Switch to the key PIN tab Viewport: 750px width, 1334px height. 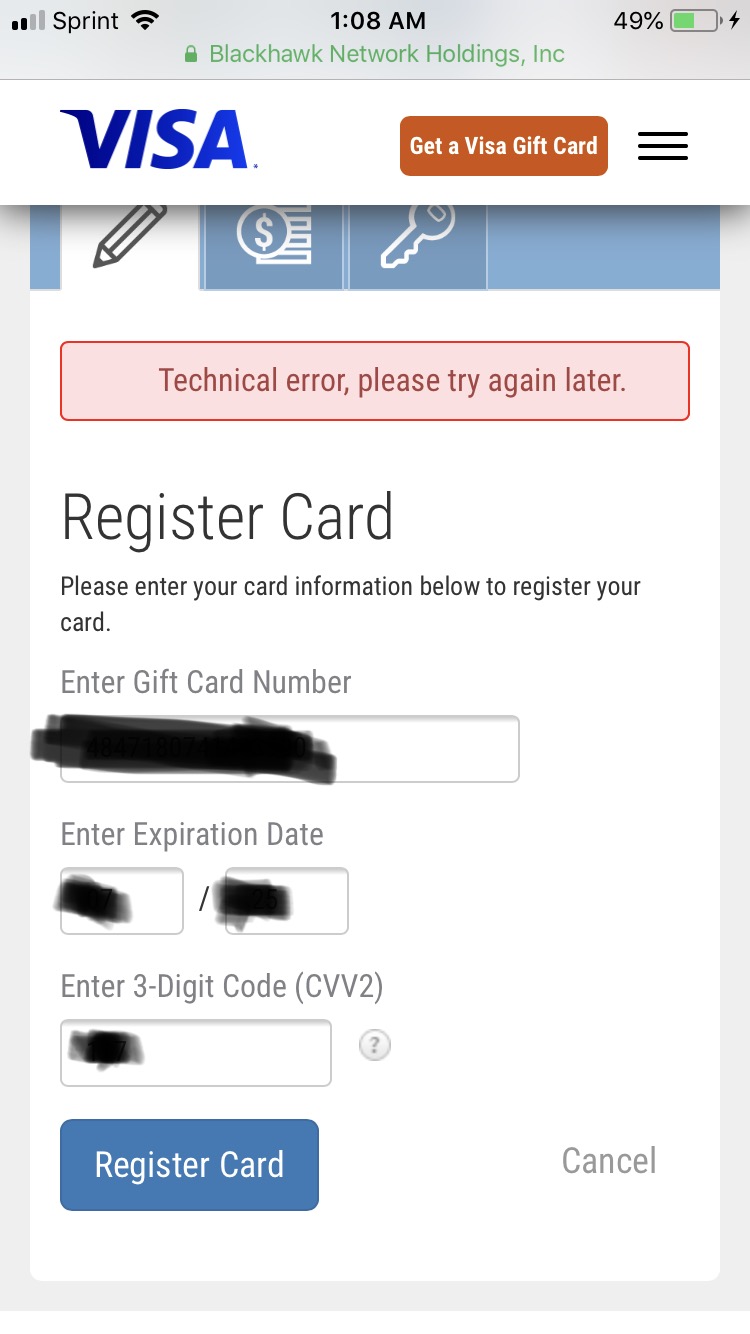pyautogui.click(x=418, y=245)
